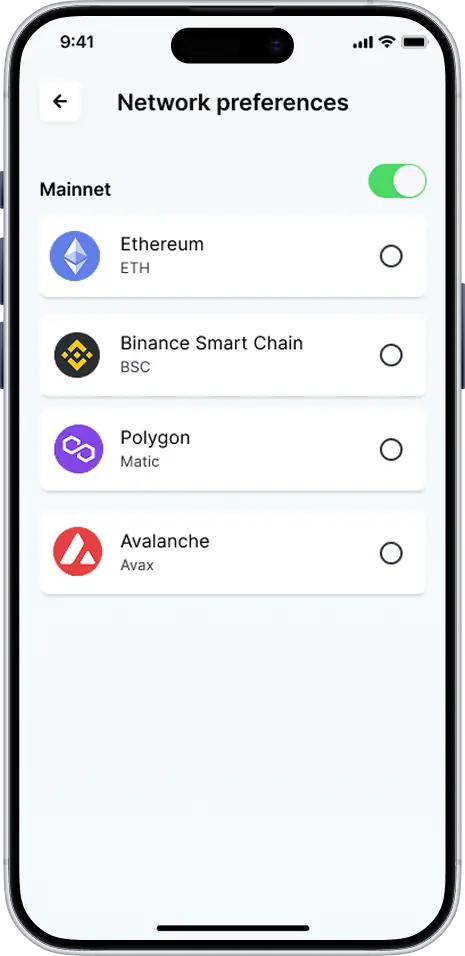Select the Avalanche radio option

tap(391, 553)
